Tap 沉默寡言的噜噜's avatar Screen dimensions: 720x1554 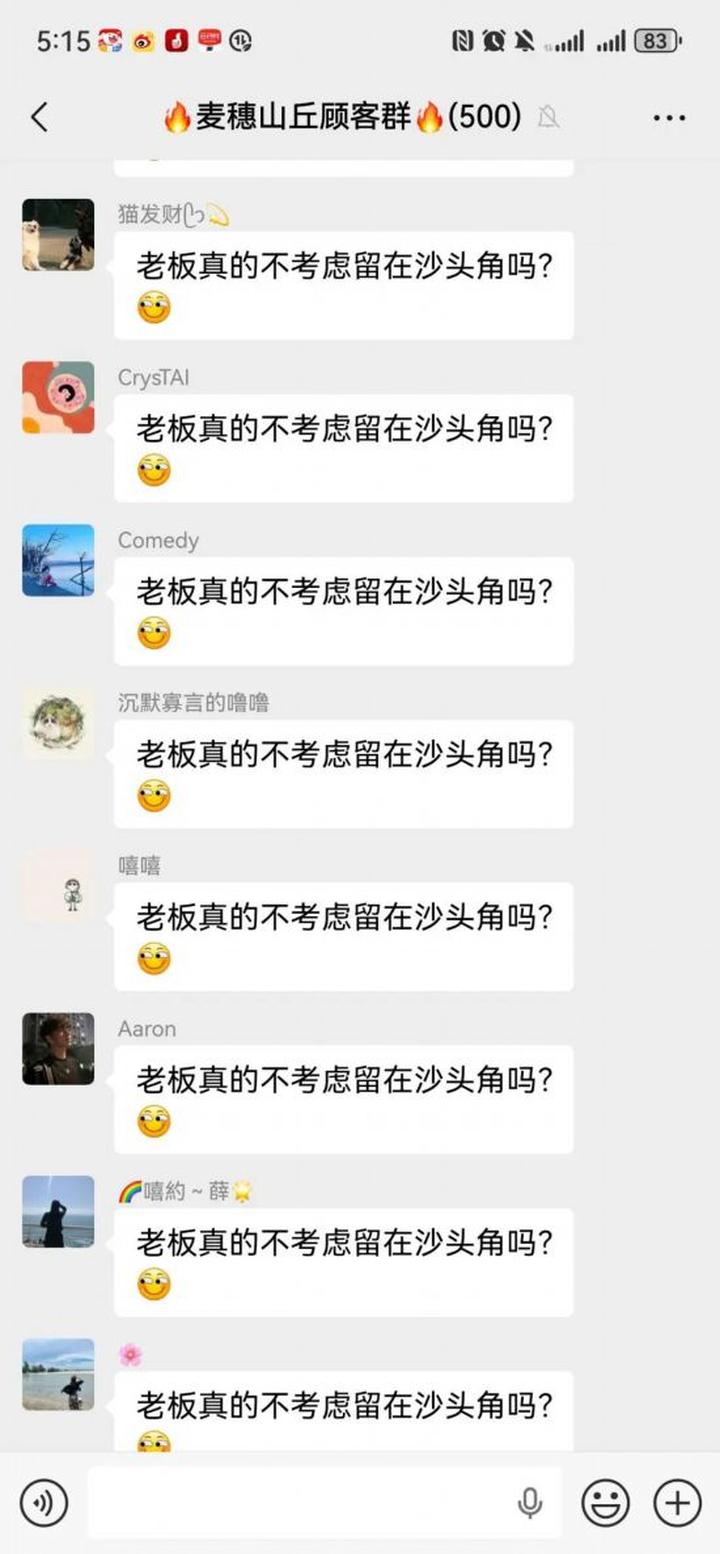pos(58,724)
